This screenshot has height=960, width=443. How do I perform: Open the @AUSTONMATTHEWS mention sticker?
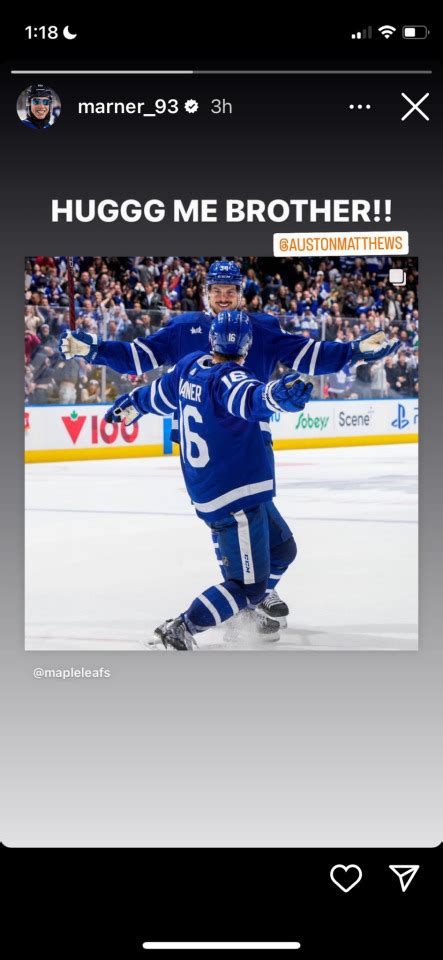click(340, 244)
